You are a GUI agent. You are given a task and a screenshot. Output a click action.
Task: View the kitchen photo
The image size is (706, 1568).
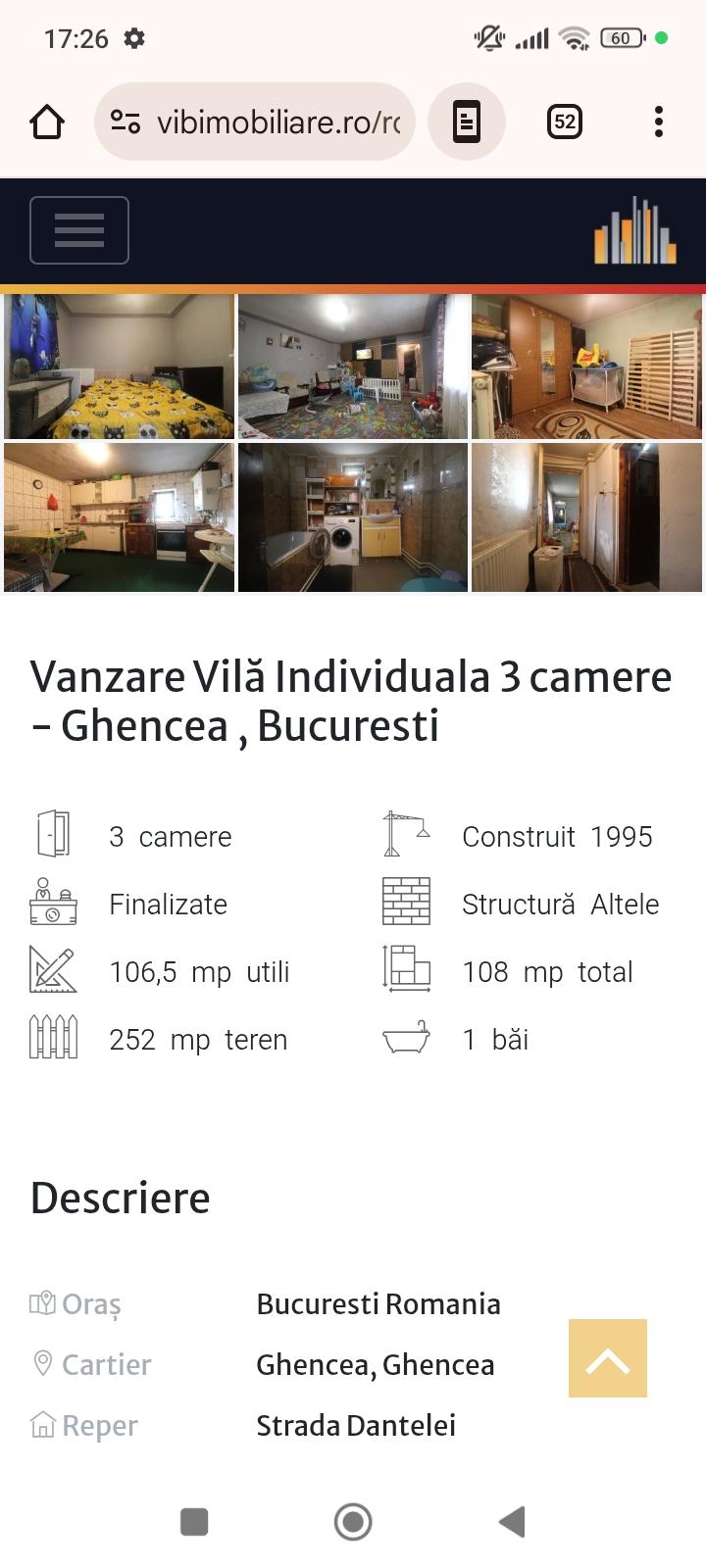120,517
